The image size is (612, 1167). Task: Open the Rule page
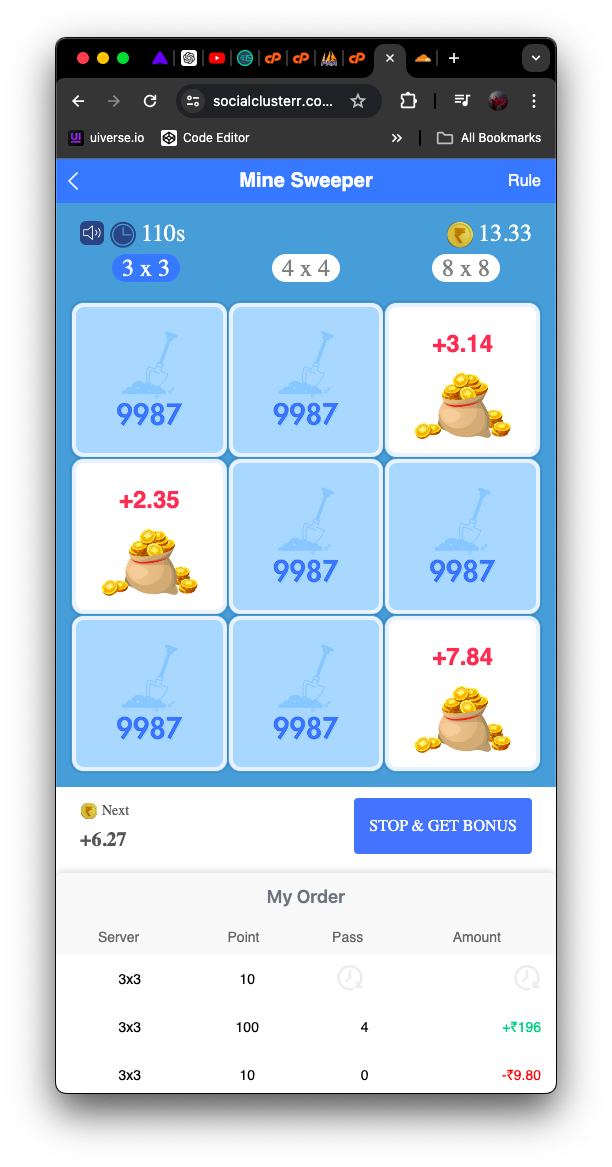pos(523,181)
